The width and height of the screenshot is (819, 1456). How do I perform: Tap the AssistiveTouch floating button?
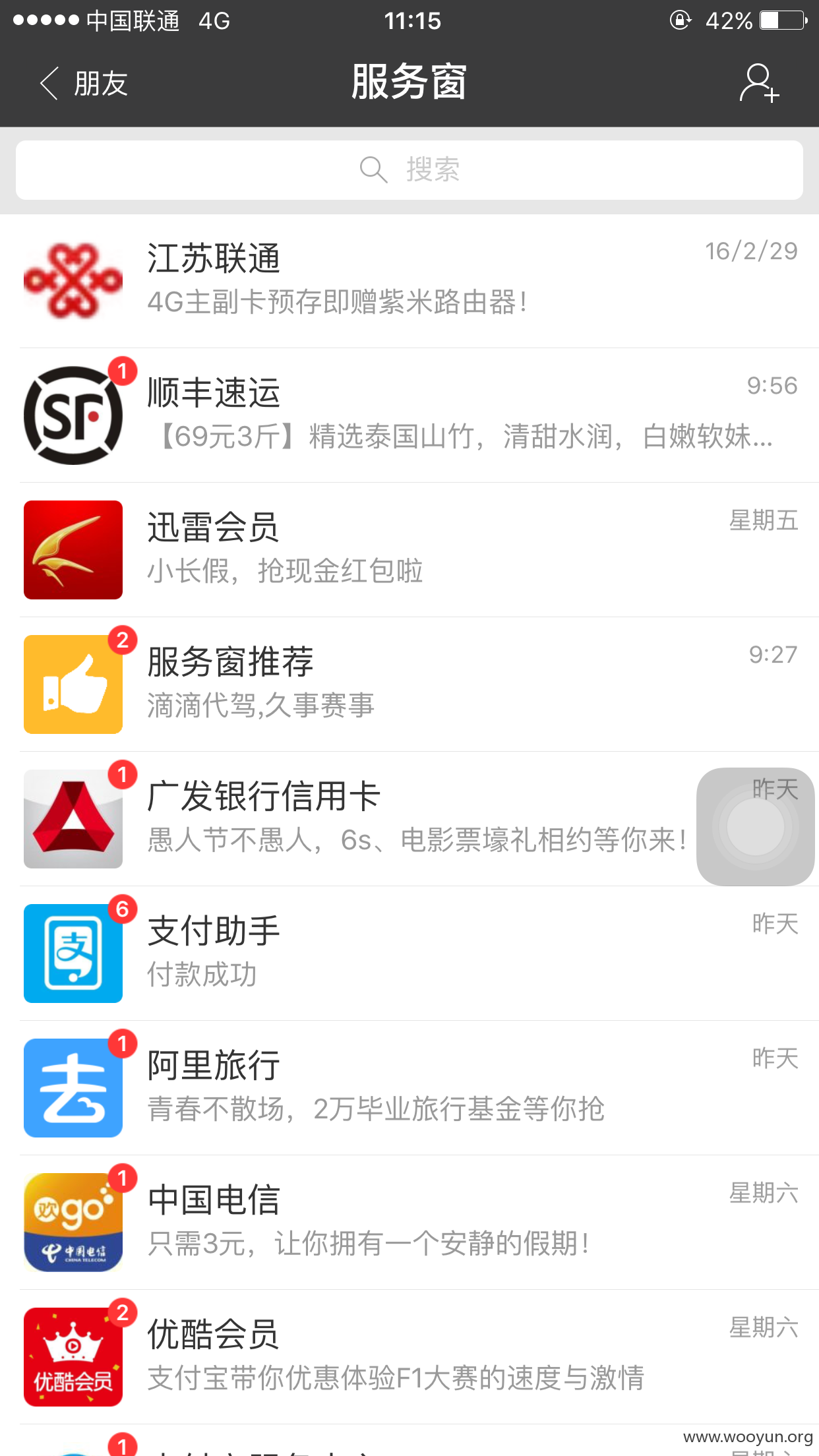pos(756,827)
